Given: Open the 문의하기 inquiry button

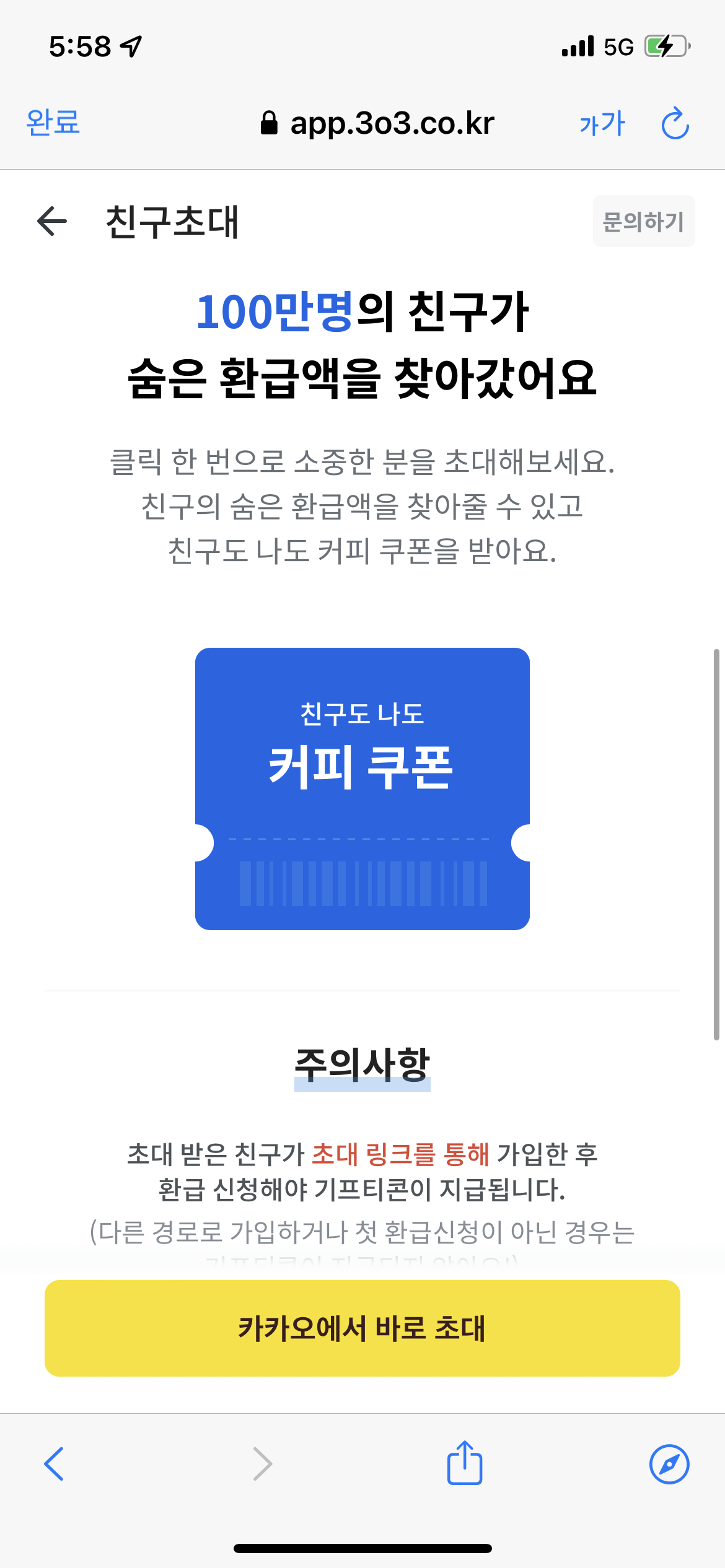Looking at the screenshot, I should pos(643,222).
